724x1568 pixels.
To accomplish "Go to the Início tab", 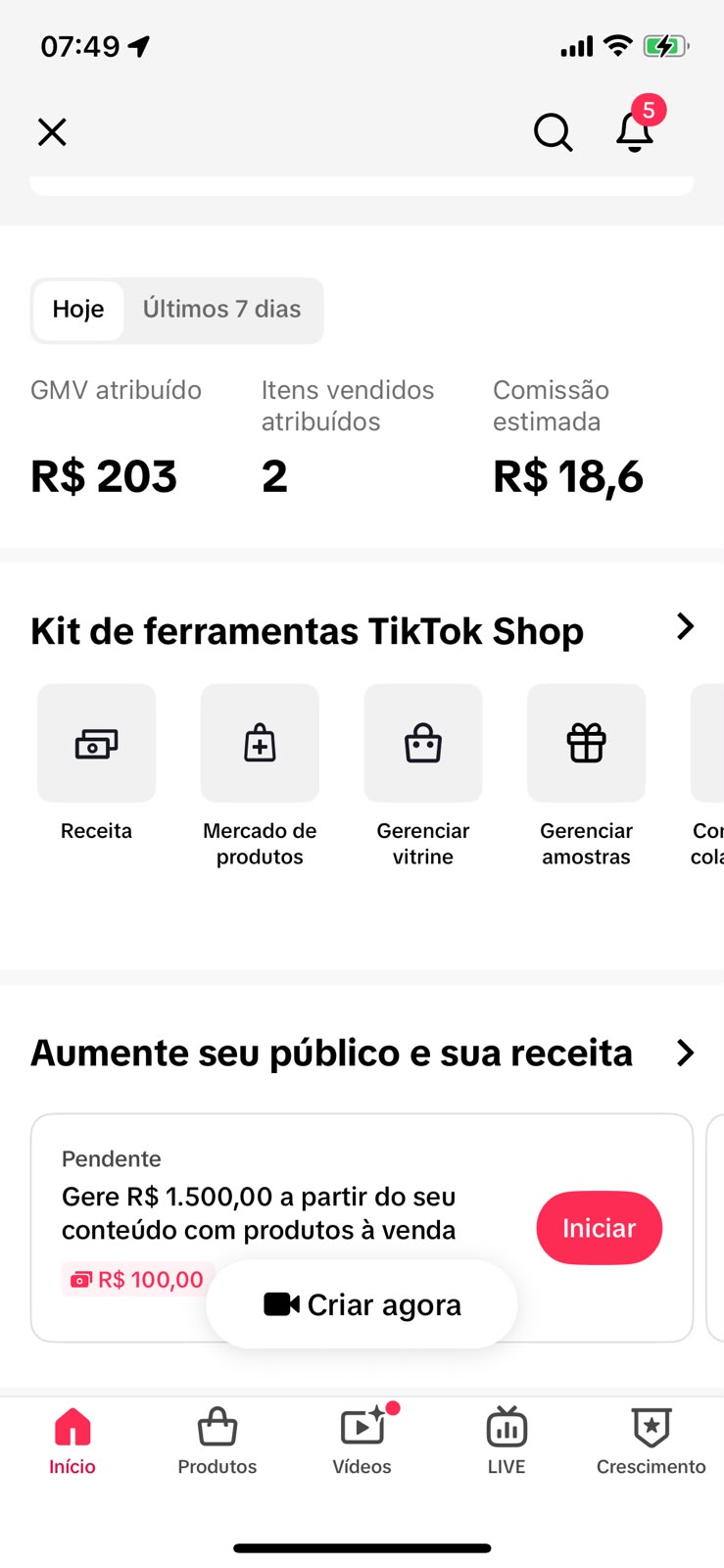I will pyautogui.click(x=72, y=1442).
